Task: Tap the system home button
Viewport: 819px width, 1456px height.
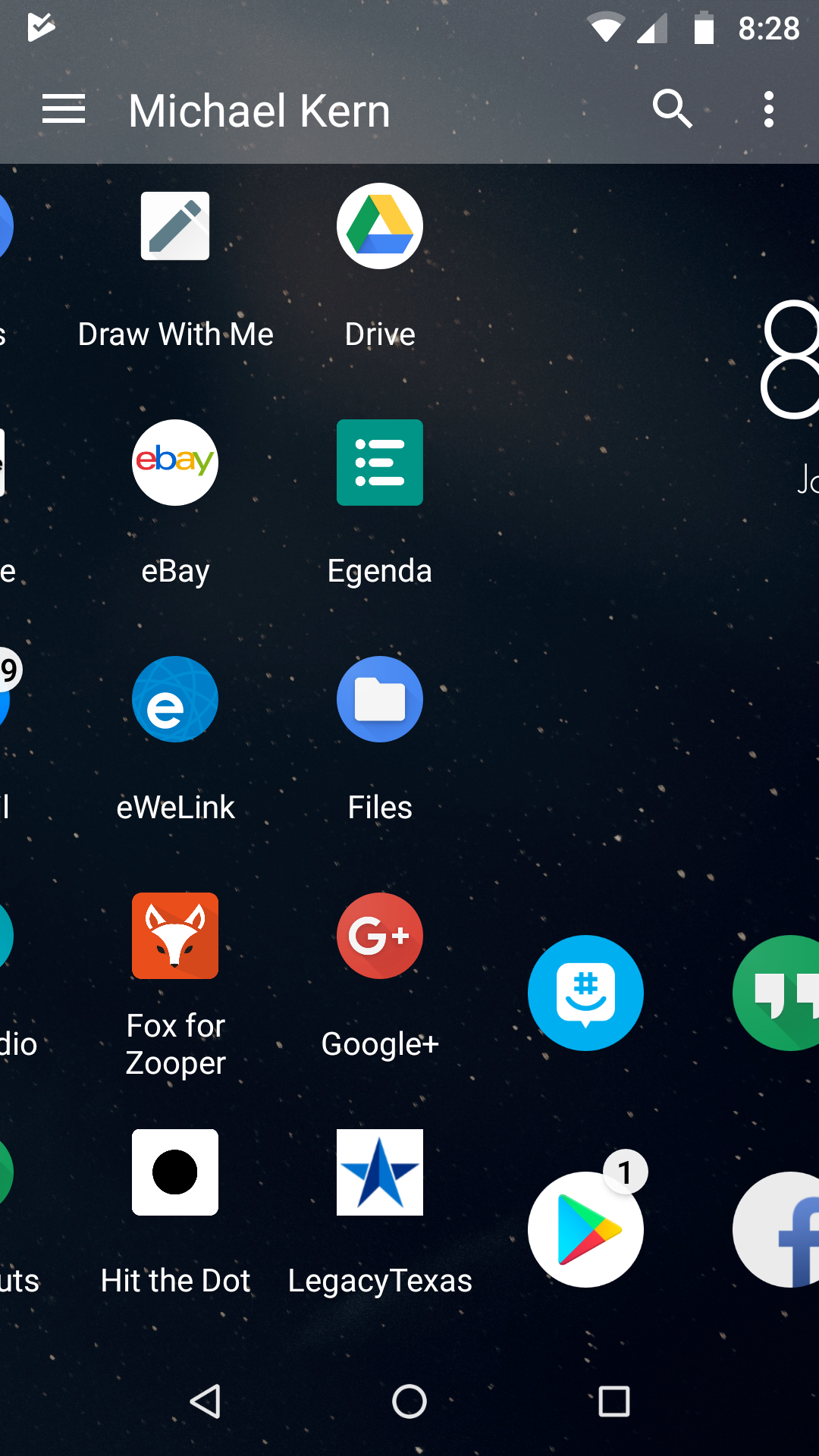Action: pyautogui.click(x=409, y=1401)
